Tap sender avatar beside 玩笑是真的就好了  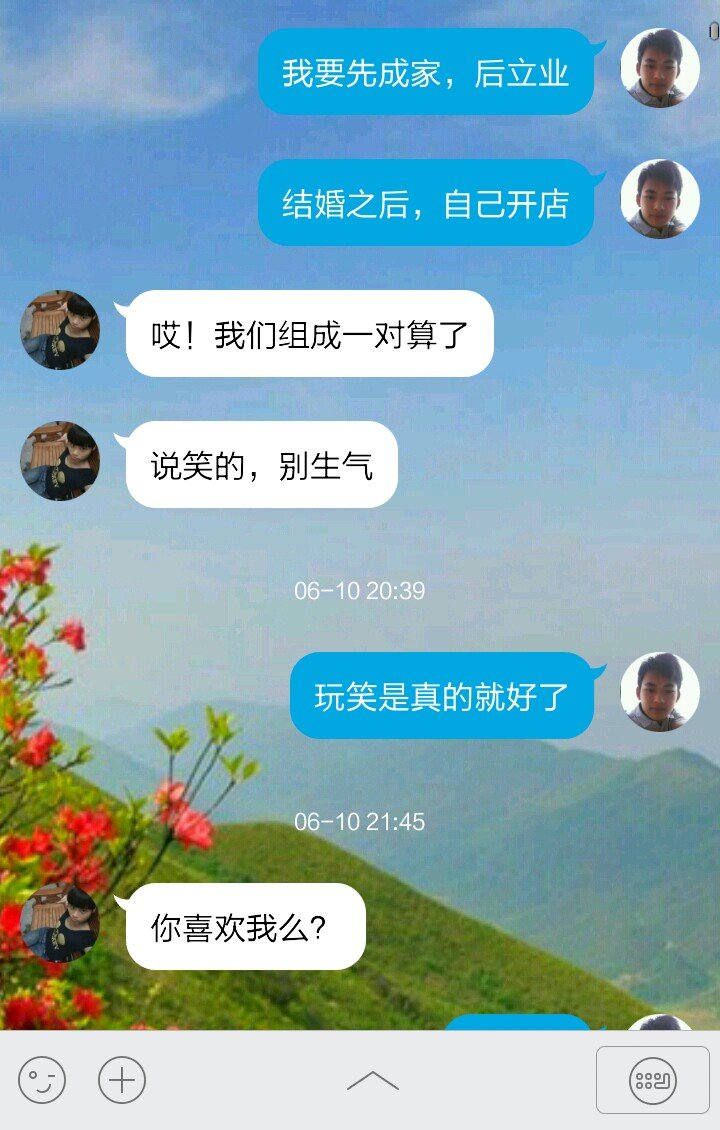click(x=659, y=692)
